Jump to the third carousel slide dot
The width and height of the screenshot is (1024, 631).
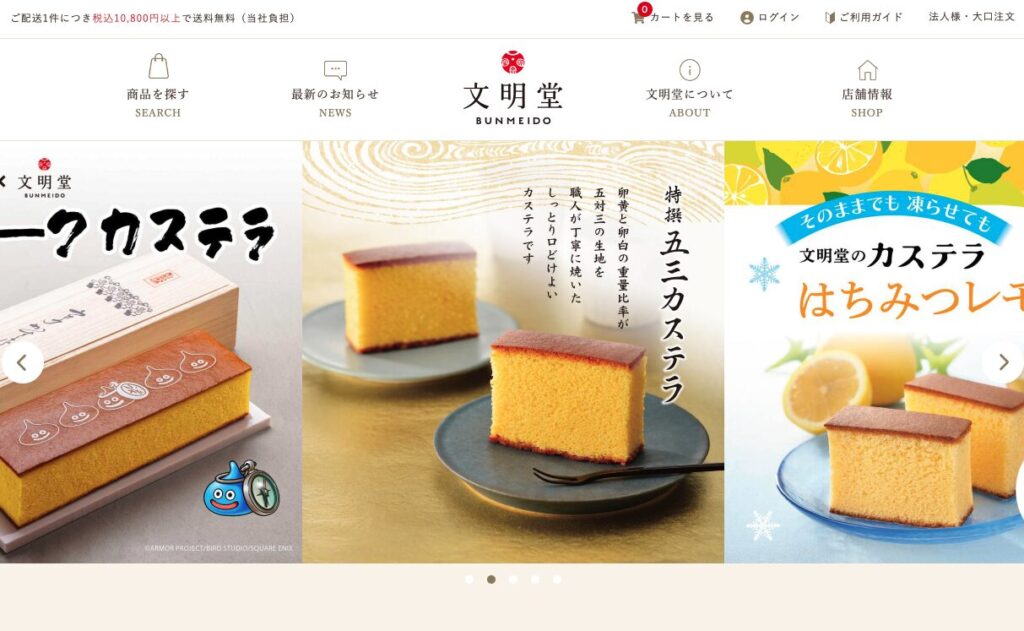(x=513, y=579)
